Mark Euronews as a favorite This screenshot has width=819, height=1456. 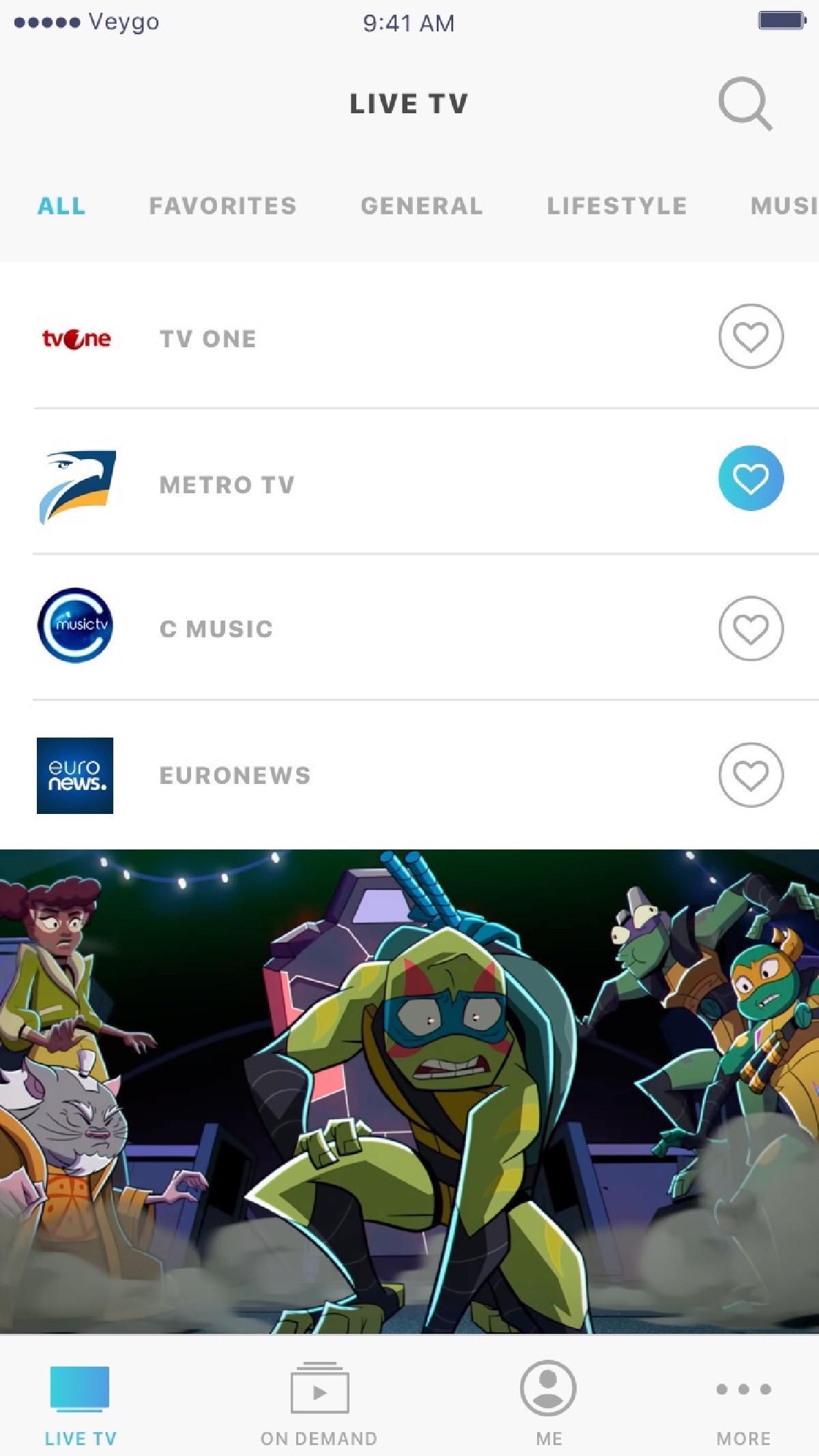(751, 775)
